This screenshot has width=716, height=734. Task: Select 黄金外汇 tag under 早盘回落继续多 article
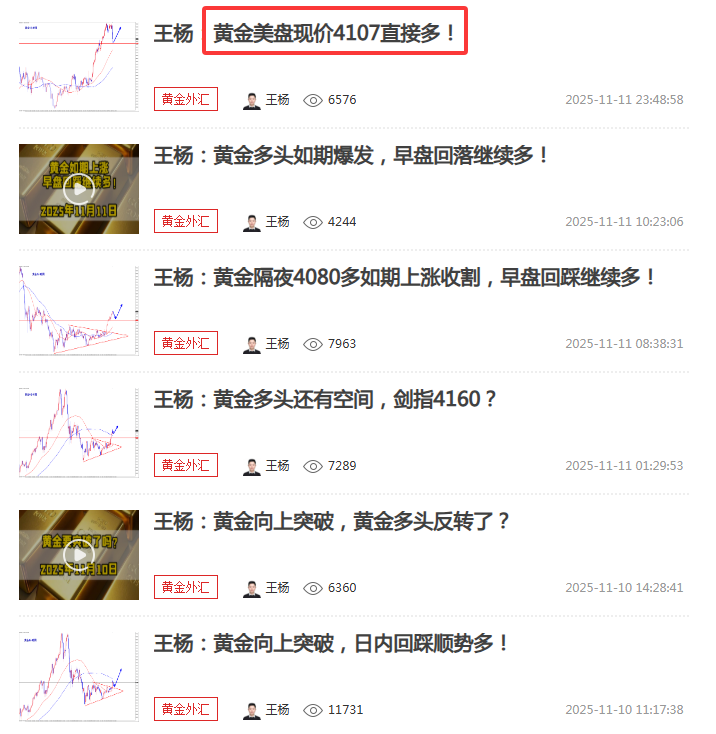click(x=185, y=221)
